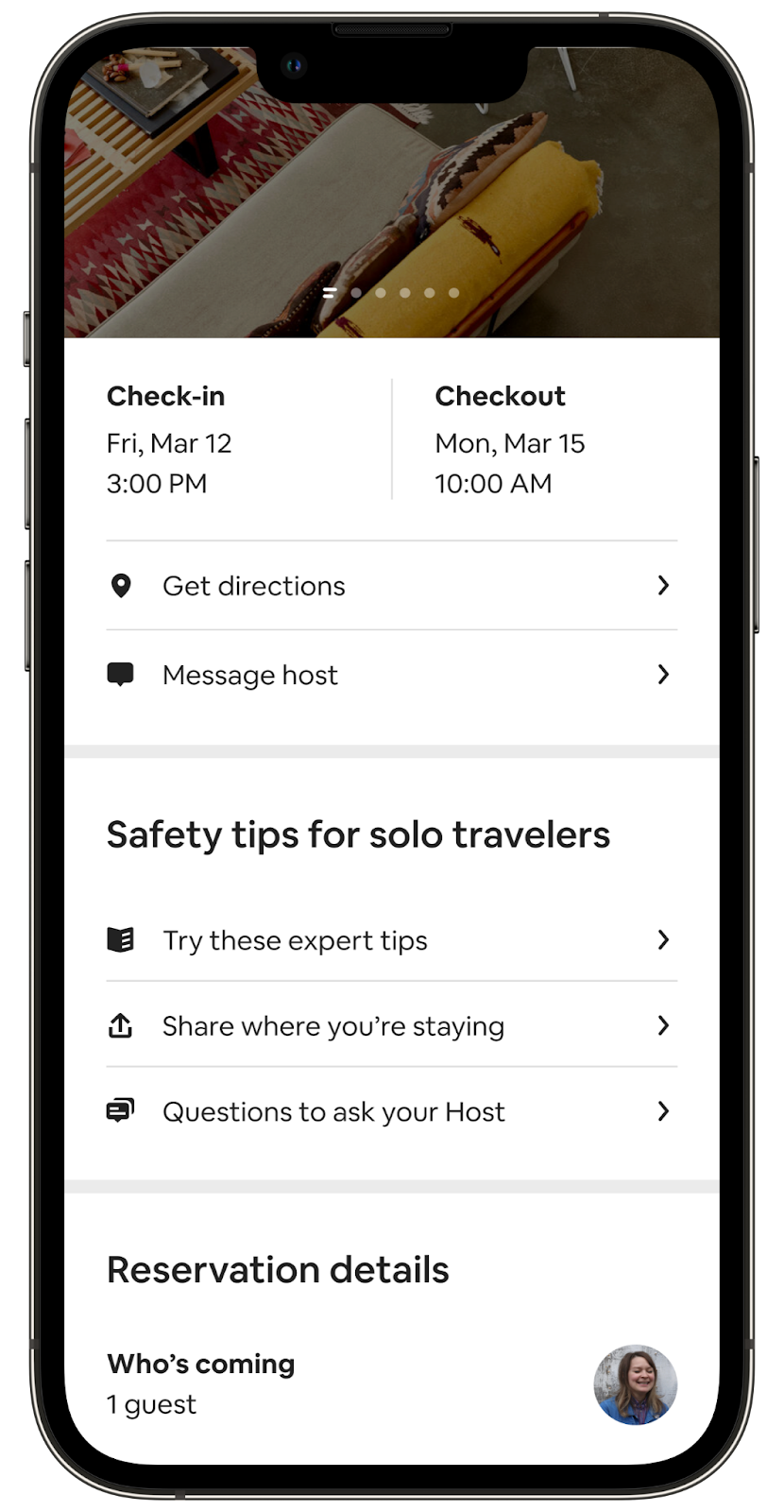Open the listing photo at top
784x1512 pixels.
(x=391, y=208)
